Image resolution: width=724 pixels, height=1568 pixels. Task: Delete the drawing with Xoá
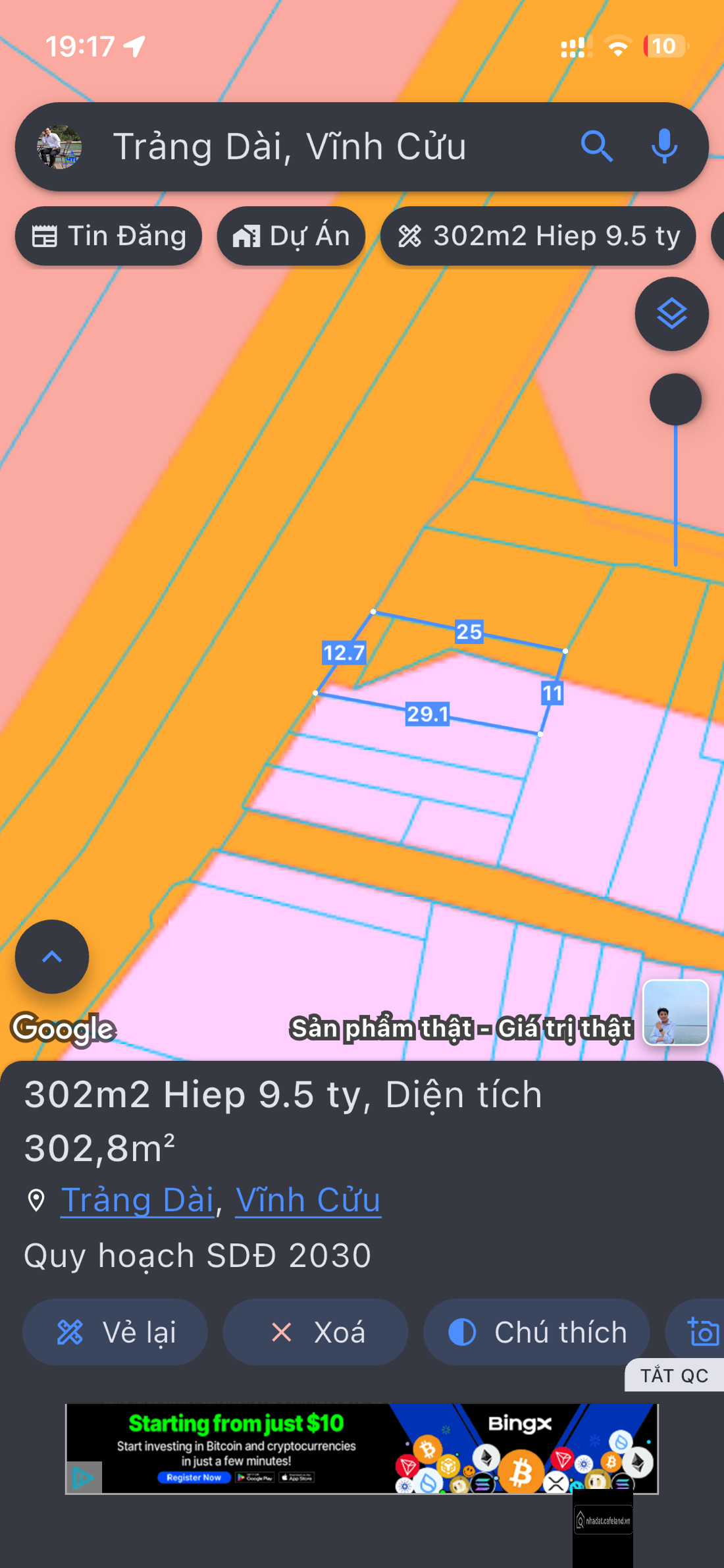click(315, 1332)
